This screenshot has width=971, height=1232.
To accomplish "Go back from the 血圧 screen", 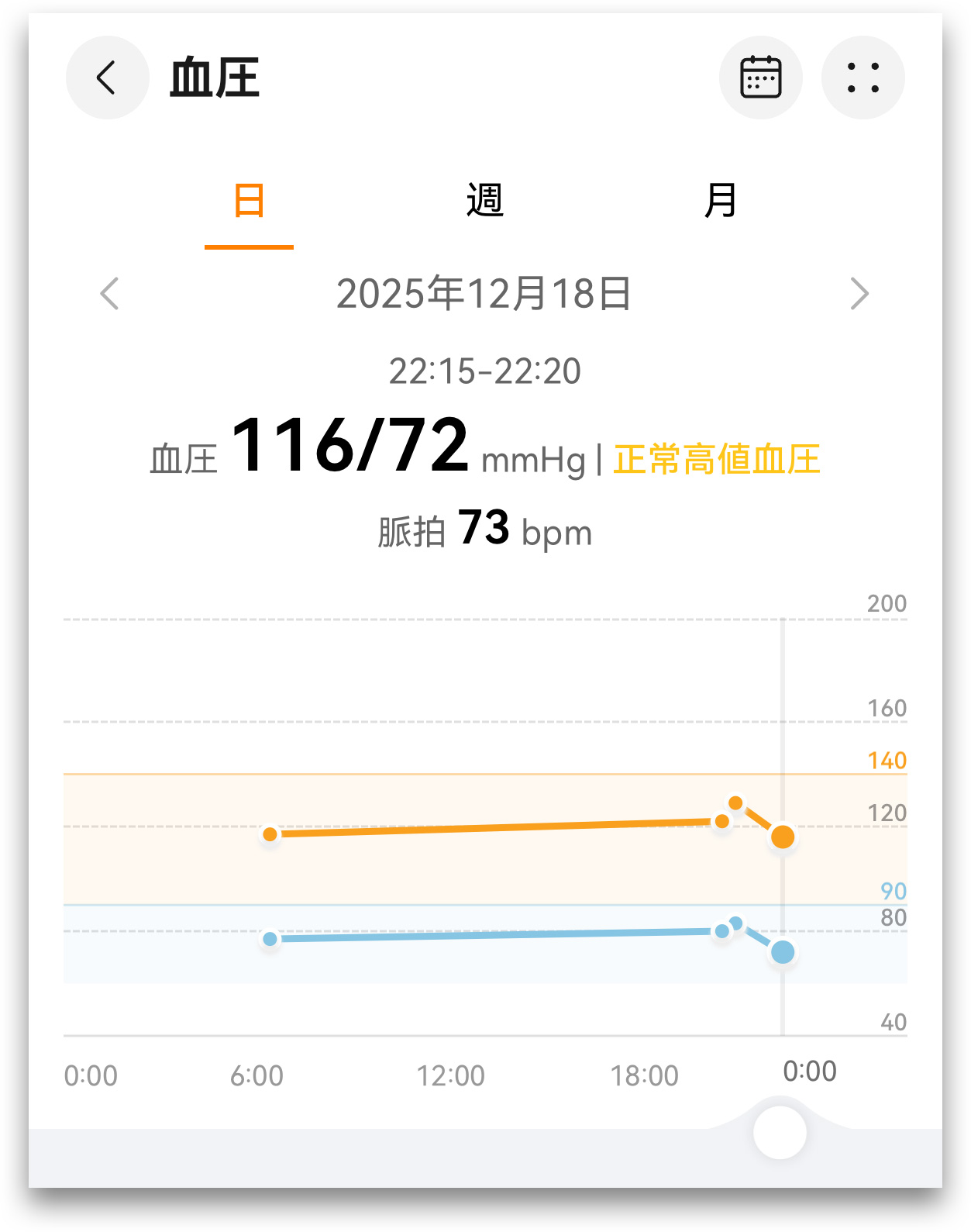I will click(x=107, y=78).
